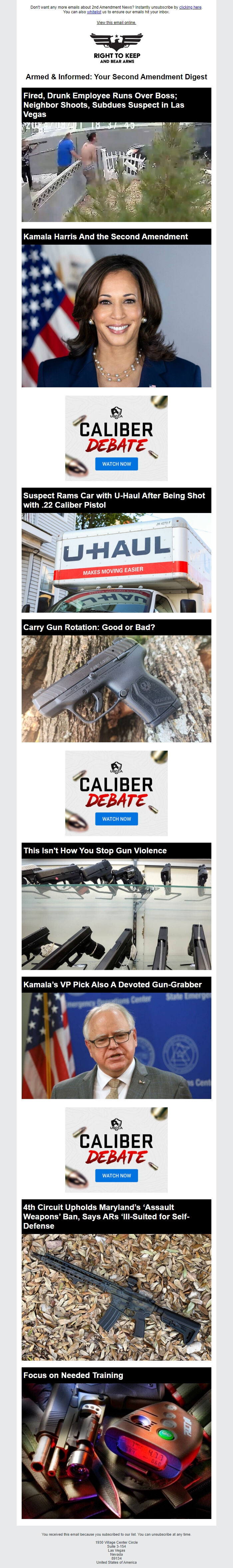Read 'Kamala Harris And the Second Amendment' article

click(105, 237)
